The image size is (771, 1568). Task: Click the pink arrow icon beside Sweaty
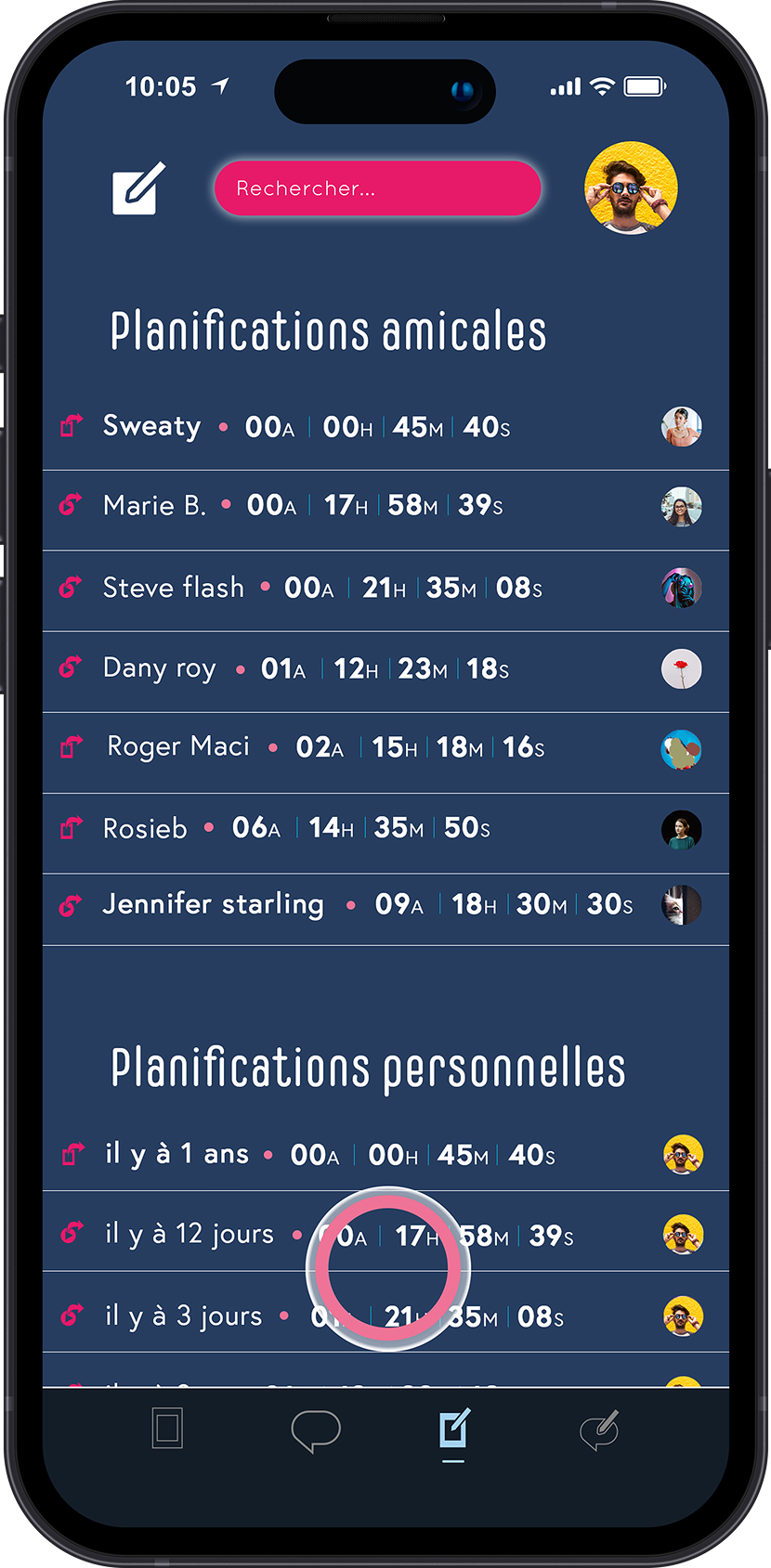(x=70, y=425)
